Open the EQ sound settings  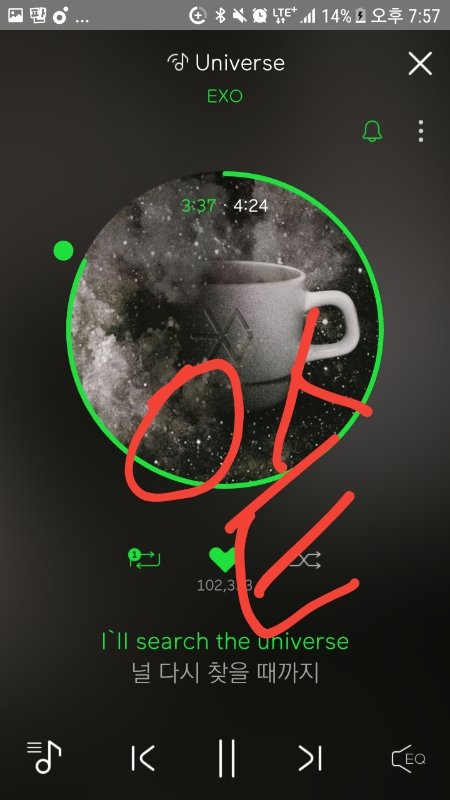click(x=408, y=759)
